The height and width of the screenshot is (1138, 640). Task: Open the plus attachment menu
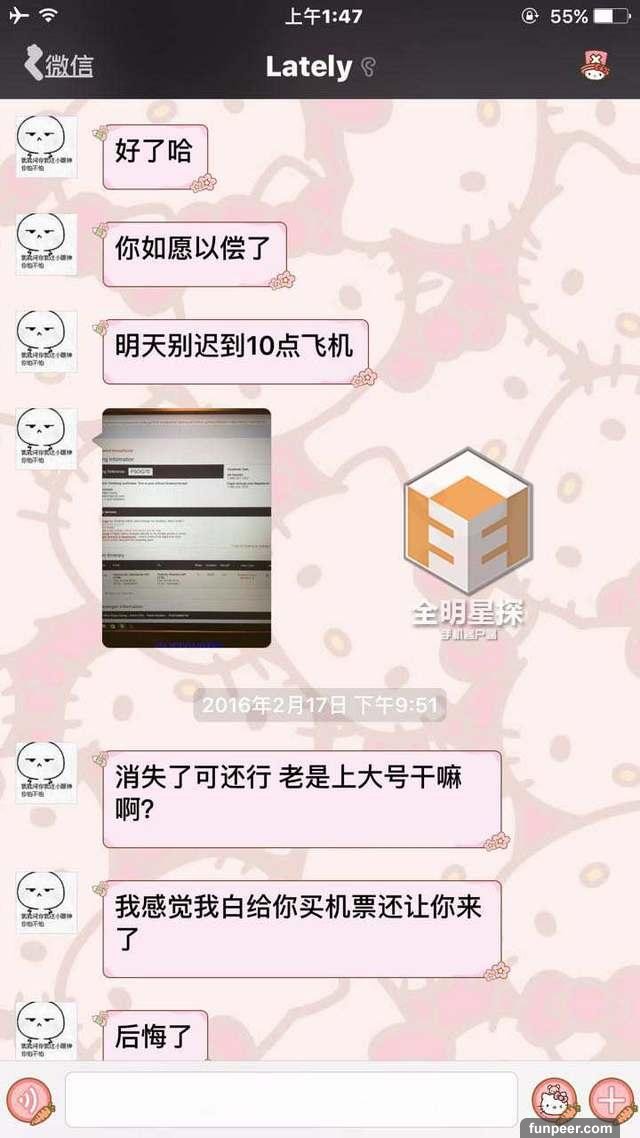pyautogui.click(x=609, y=1099)
